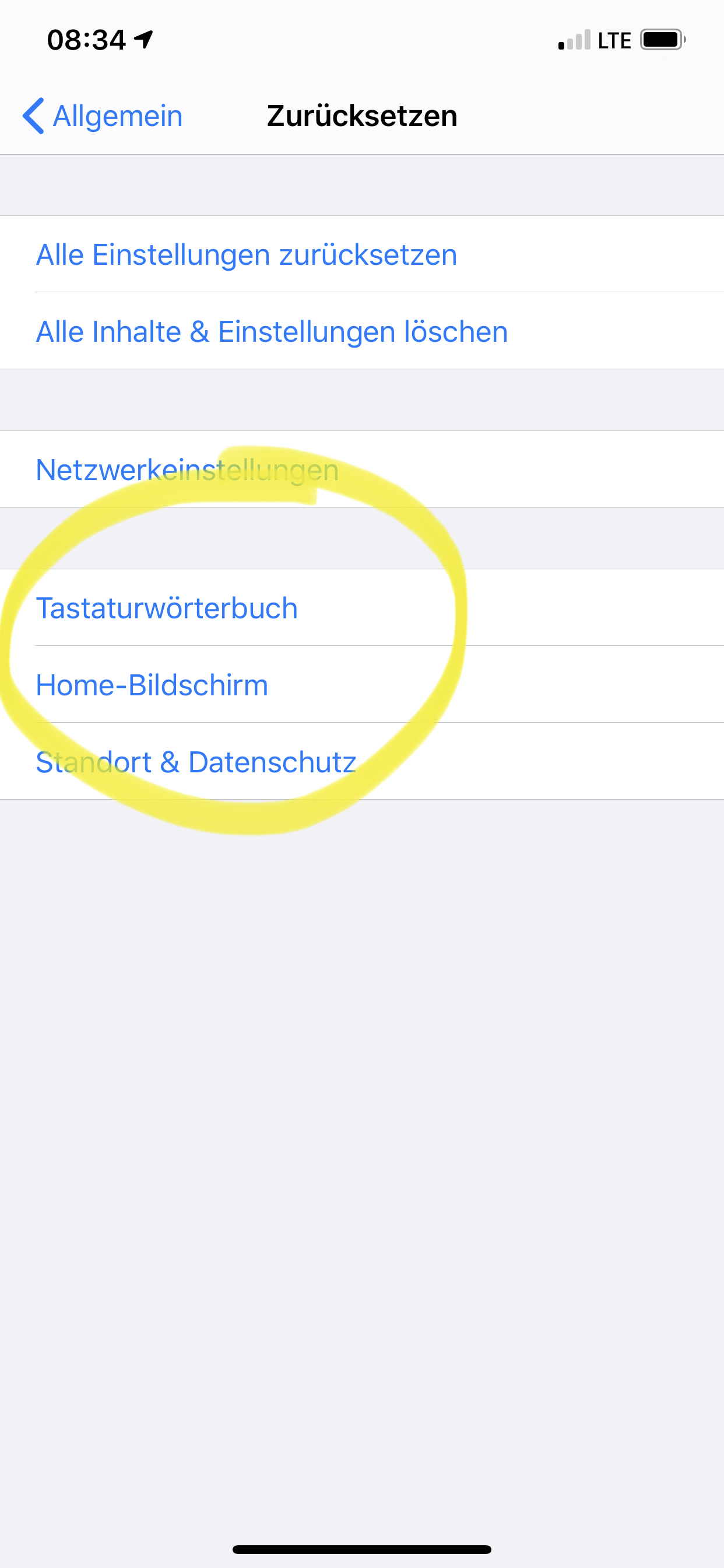
Task: Go back to Allgemein settings
Action: 103,116
